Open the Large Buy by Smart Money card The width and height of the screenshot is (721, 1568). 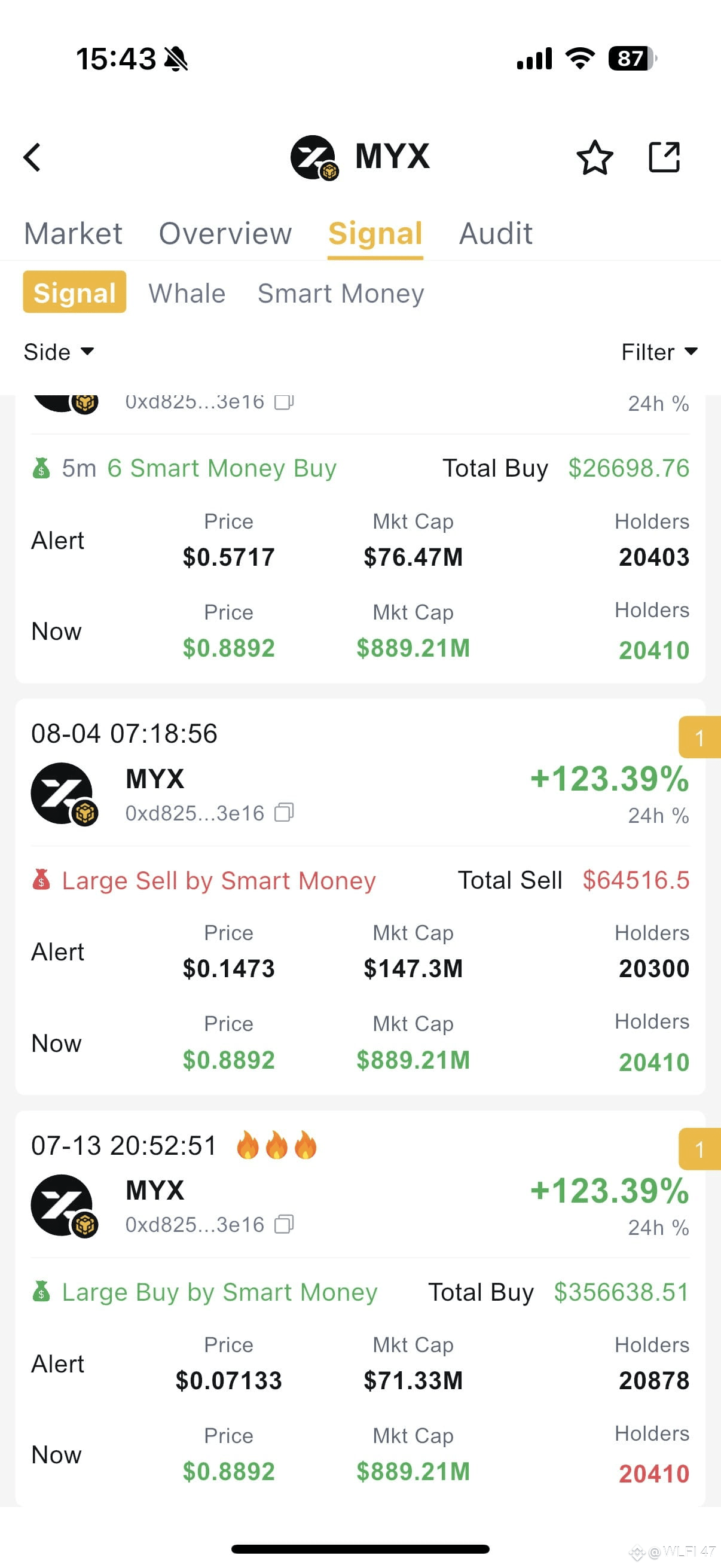(360, 1308)
